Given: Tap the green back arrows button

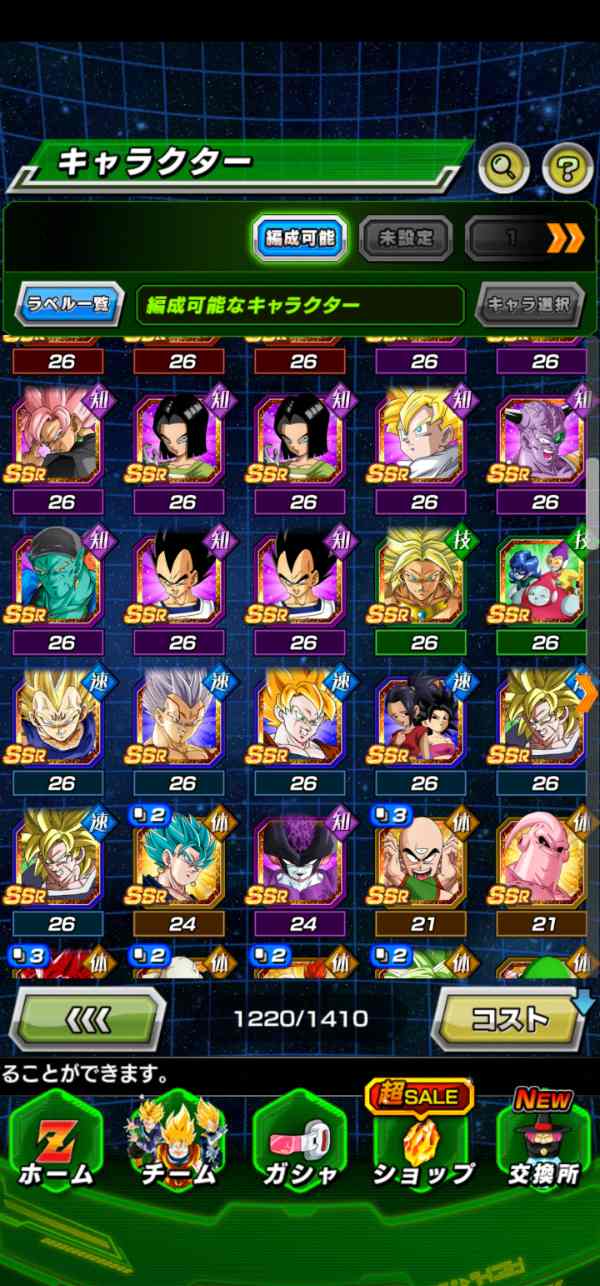Looking at the screenshot, I should click(x=87, y=1019).
